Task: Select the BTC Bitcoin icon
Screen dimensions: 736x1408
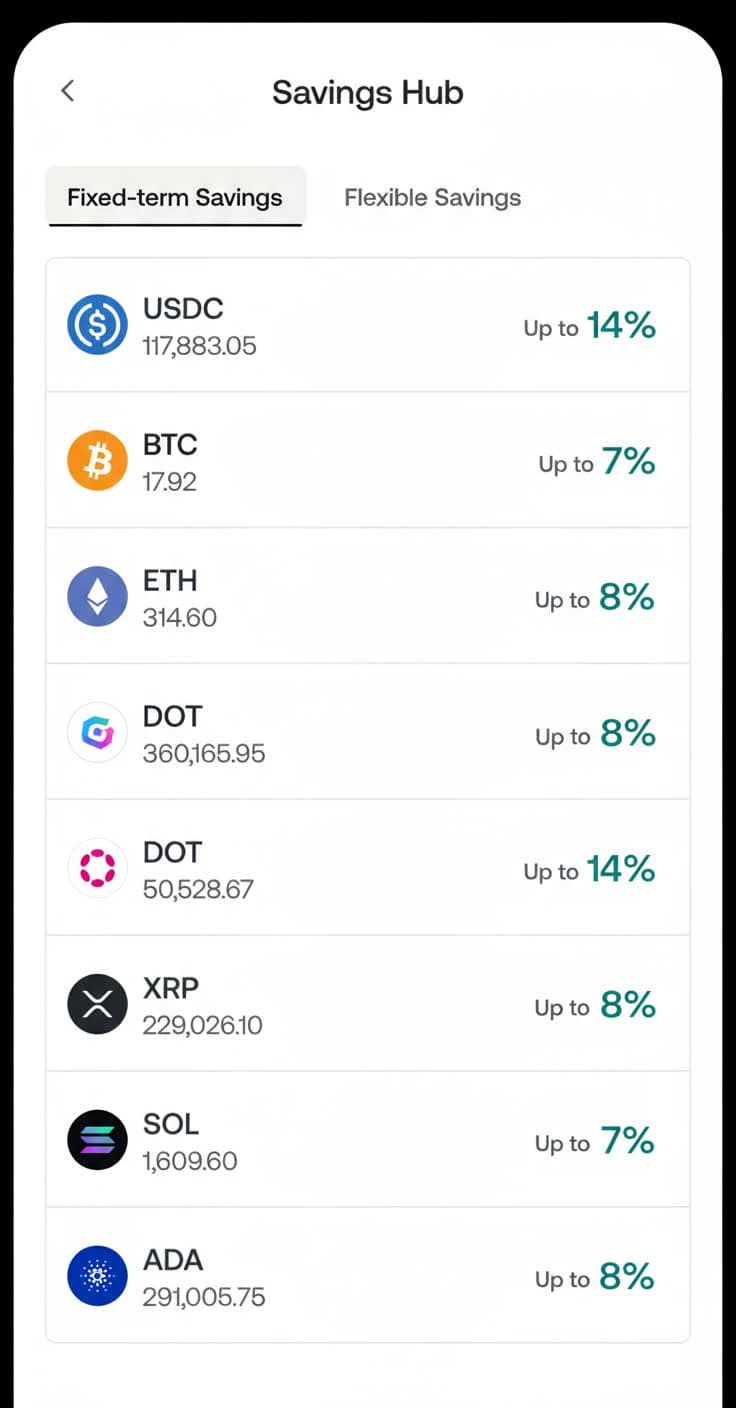Action: (x=96, y=460)
